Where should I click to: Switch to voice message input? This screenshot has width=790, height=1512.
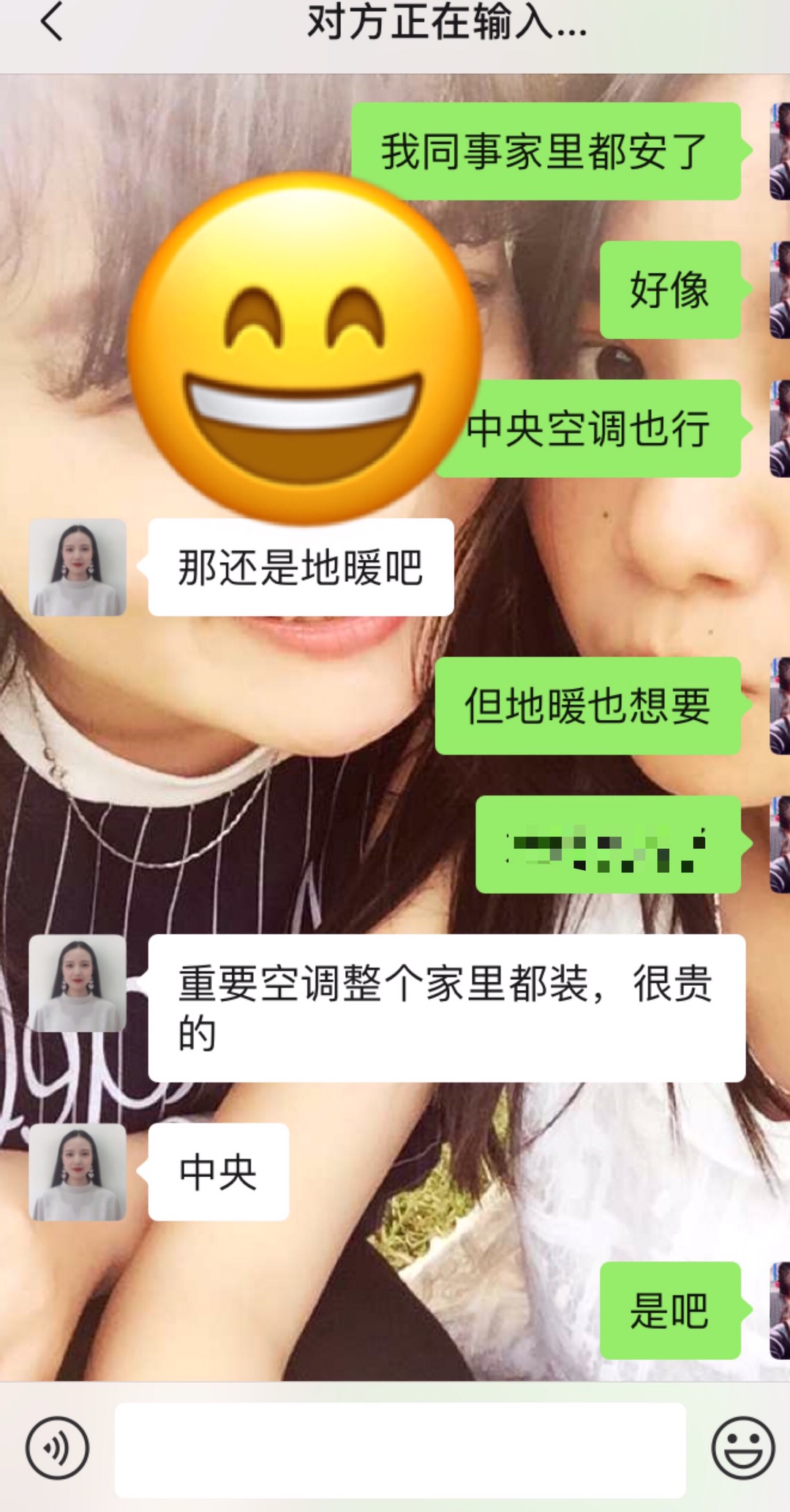(x=57, y=1448)
